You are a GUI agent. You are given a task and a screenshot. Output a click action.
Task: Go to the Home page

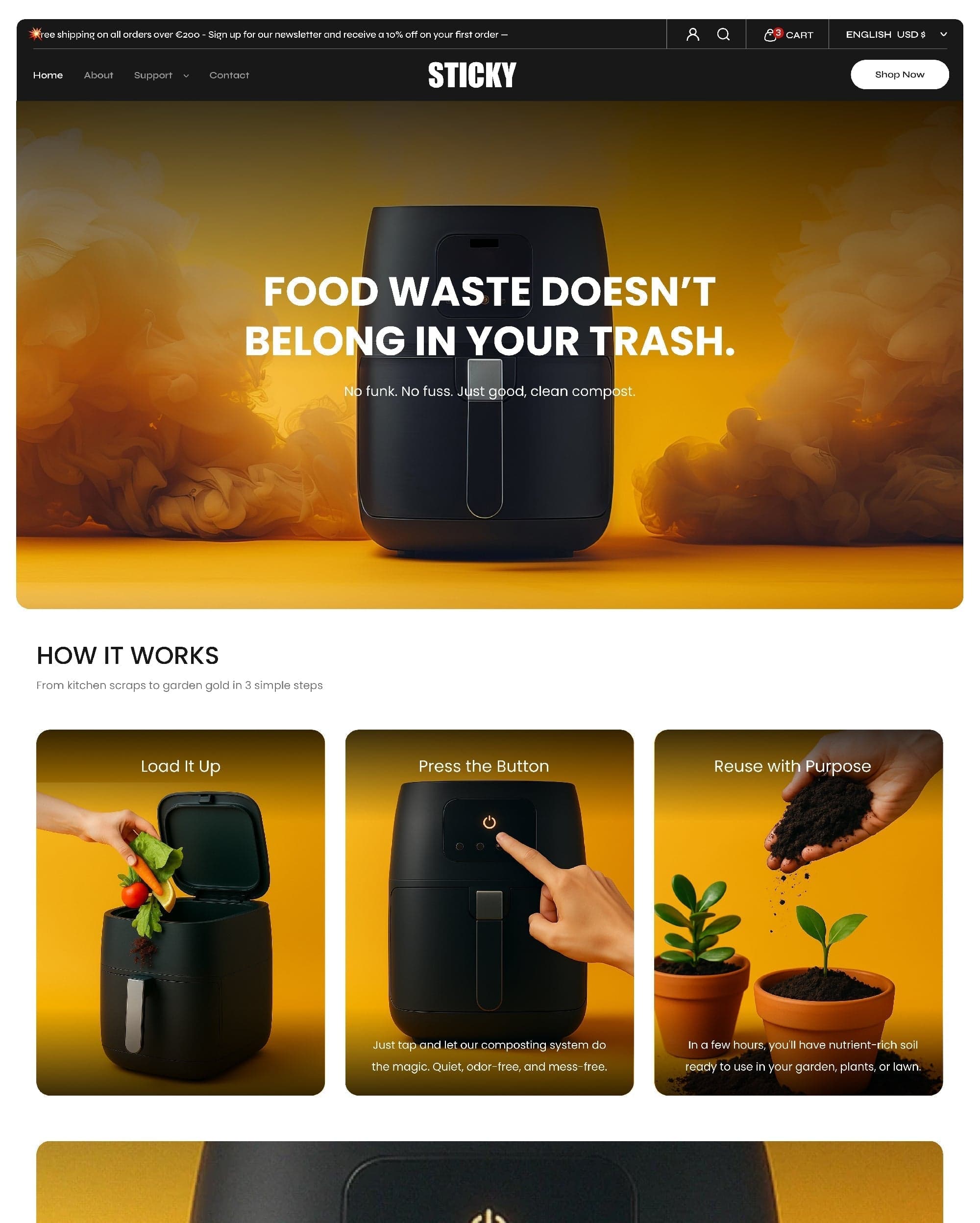48,75
